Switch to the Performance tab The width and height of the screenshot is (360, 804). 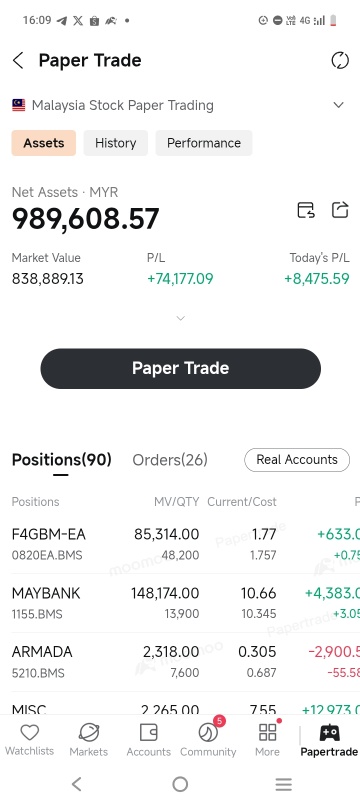204,143
